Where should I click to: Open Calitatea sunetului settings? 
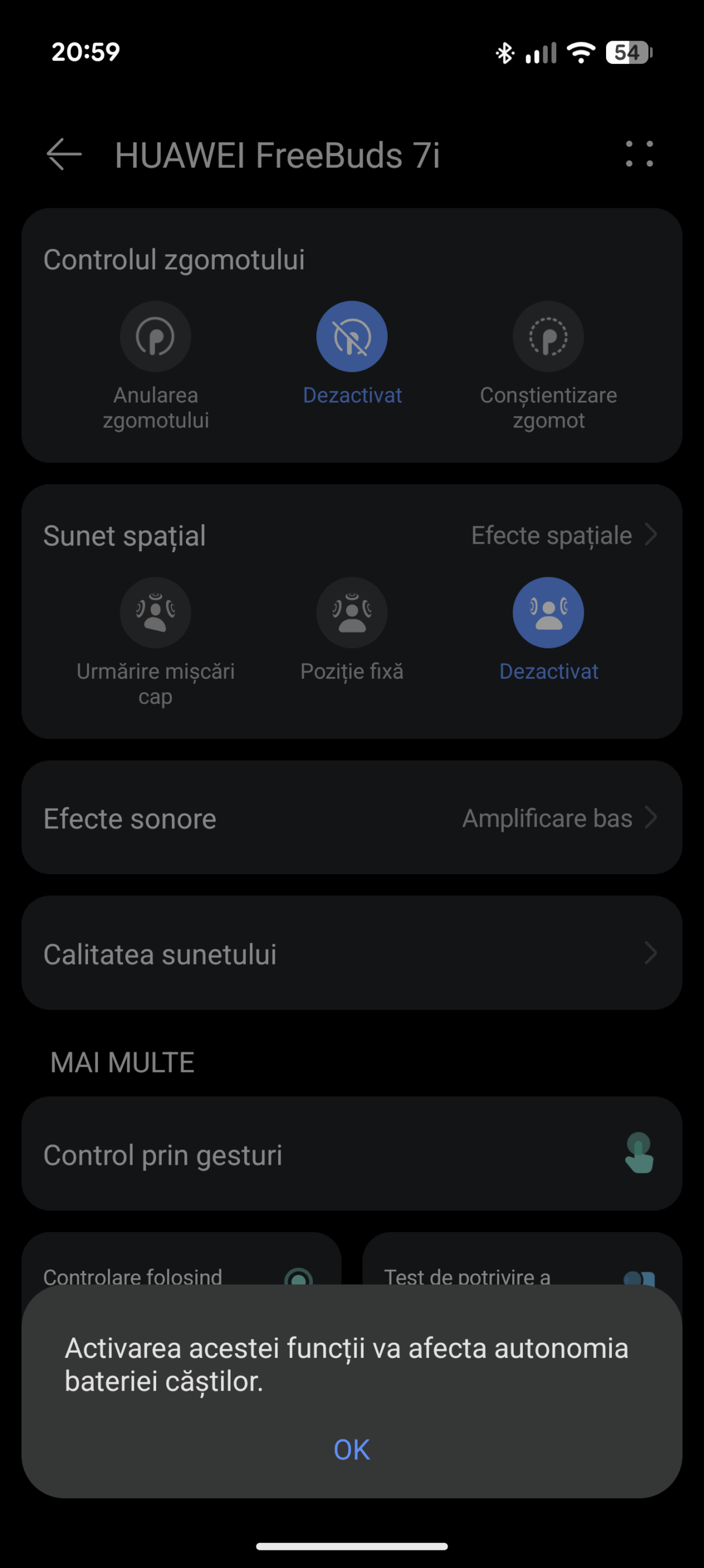click(x=351, y=953)
